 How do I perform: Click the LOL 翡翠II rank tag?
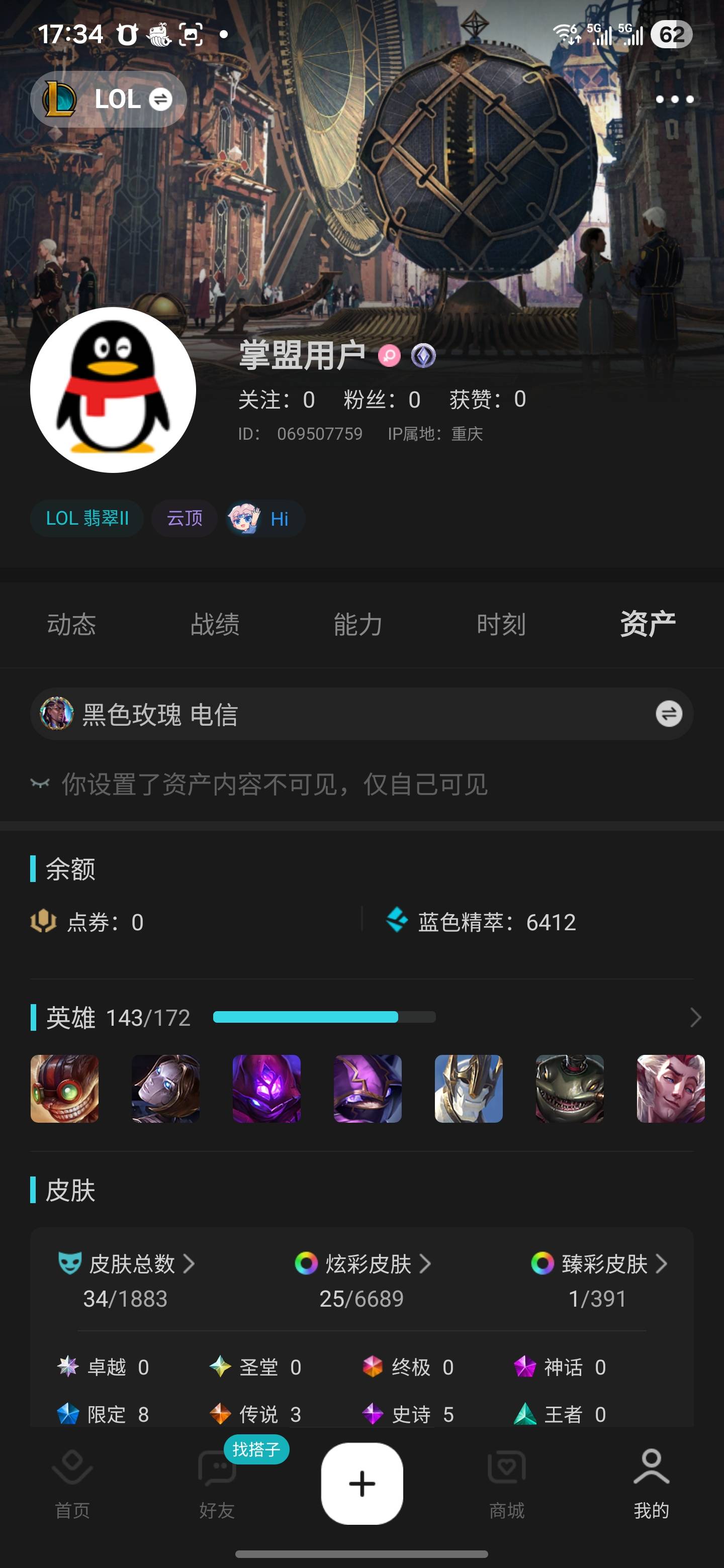(86, 518)
